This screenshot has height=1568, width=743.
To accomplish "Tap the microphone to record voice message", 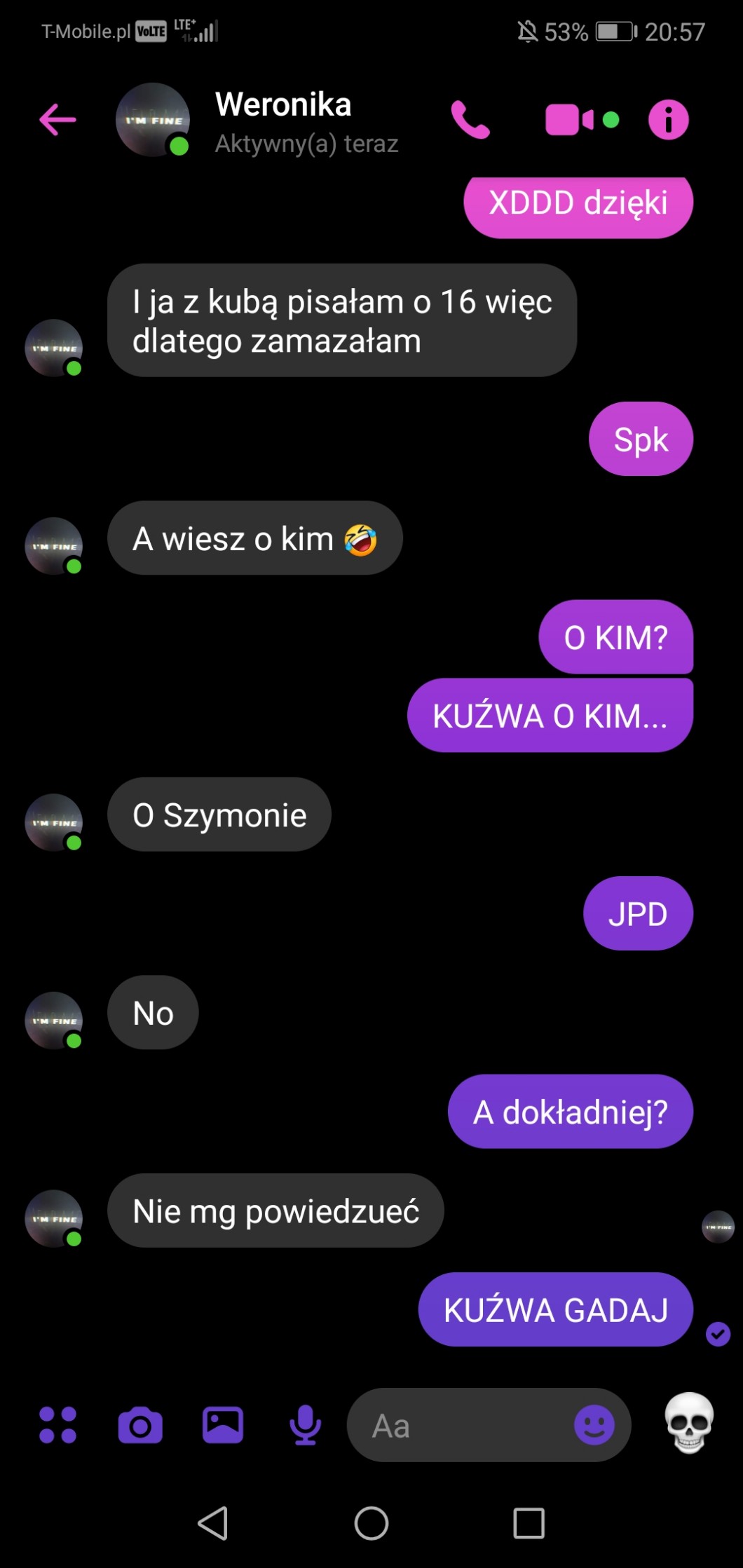I will 305,1425.
